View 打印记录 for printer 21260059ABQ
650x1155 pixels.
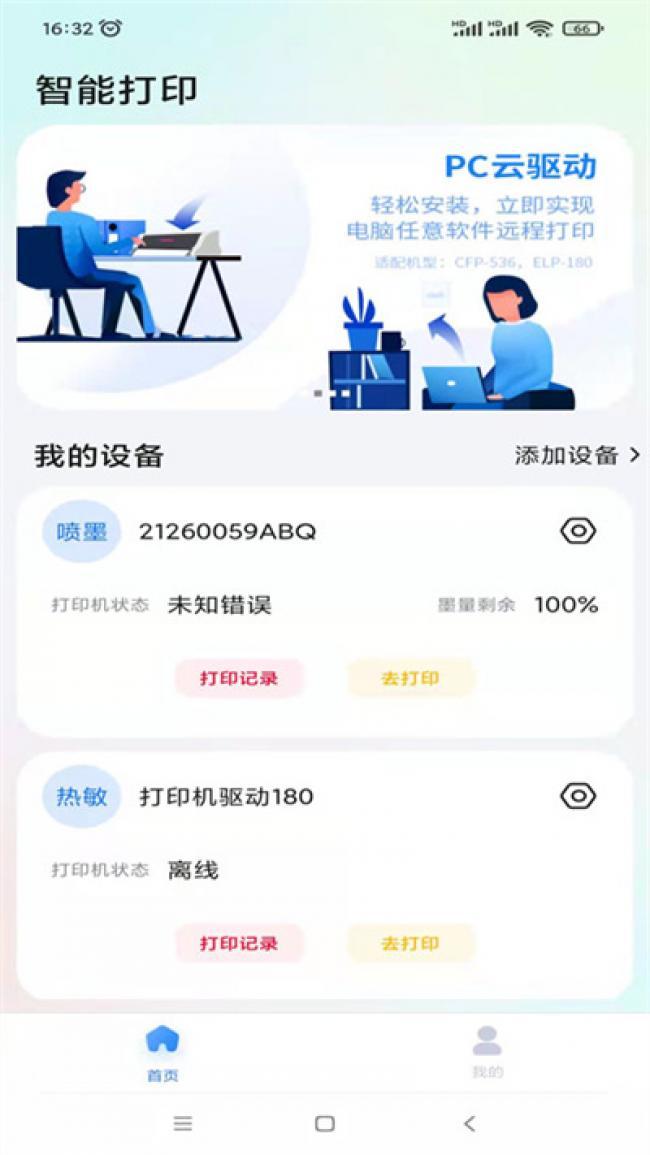pos(239,678)
